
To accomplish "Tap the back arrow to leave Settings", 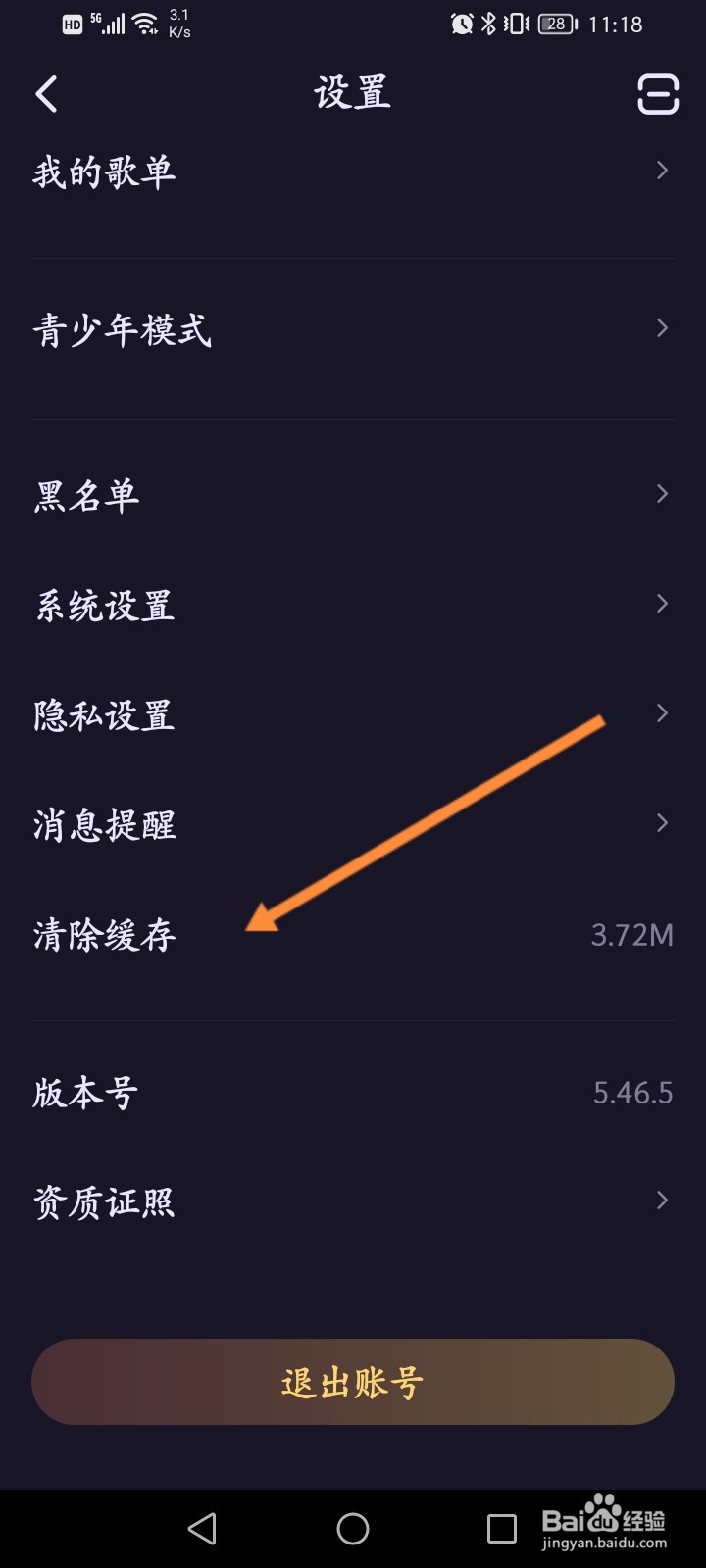I will [45, 93].
